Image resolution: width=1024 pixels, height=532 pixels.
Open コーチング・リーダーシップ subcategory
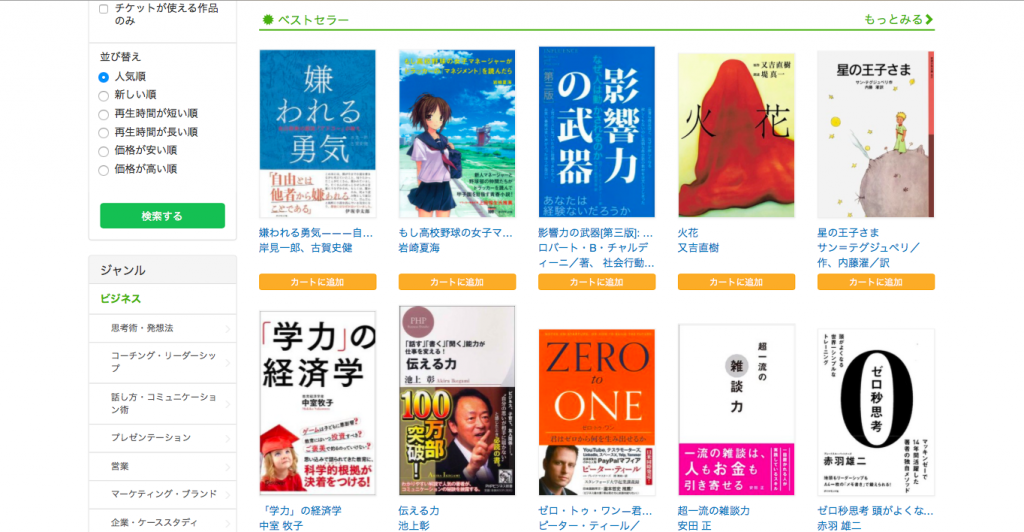pos(164,361)
